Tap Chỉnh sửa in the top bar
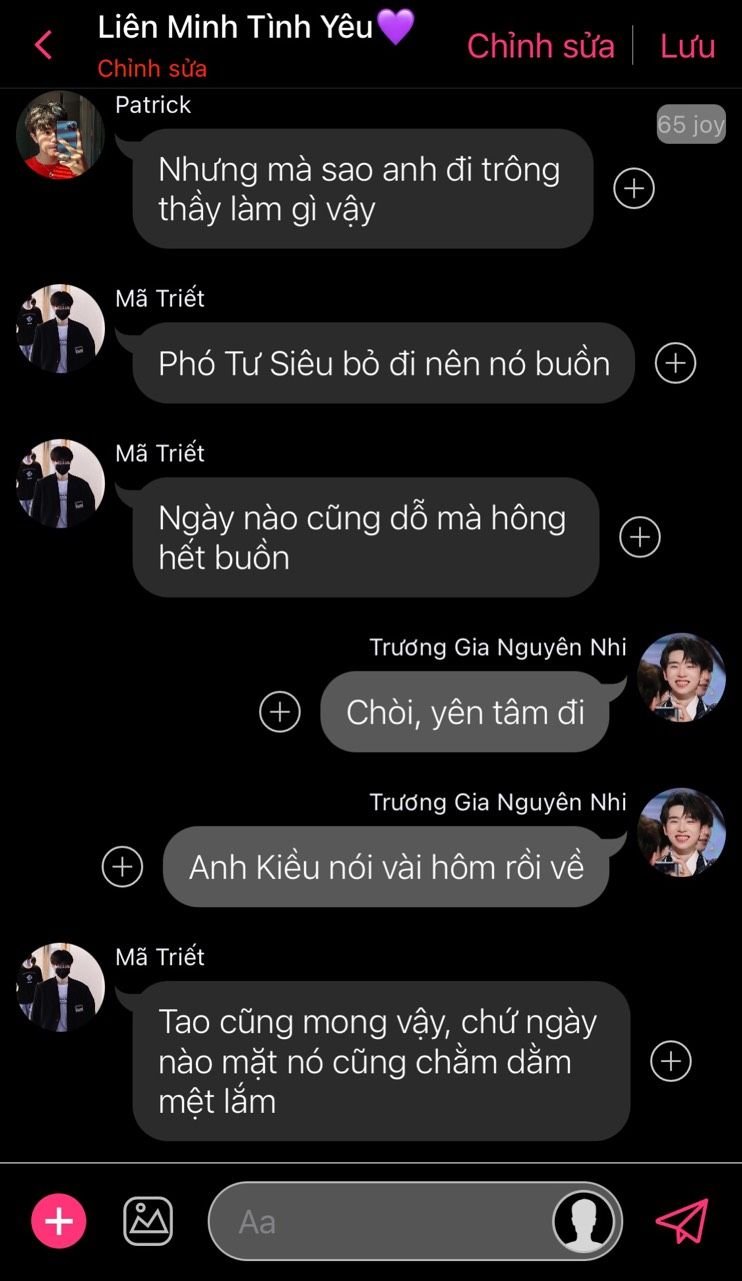The width and height of the screenshot is (742, 1281). click(540, 46)
